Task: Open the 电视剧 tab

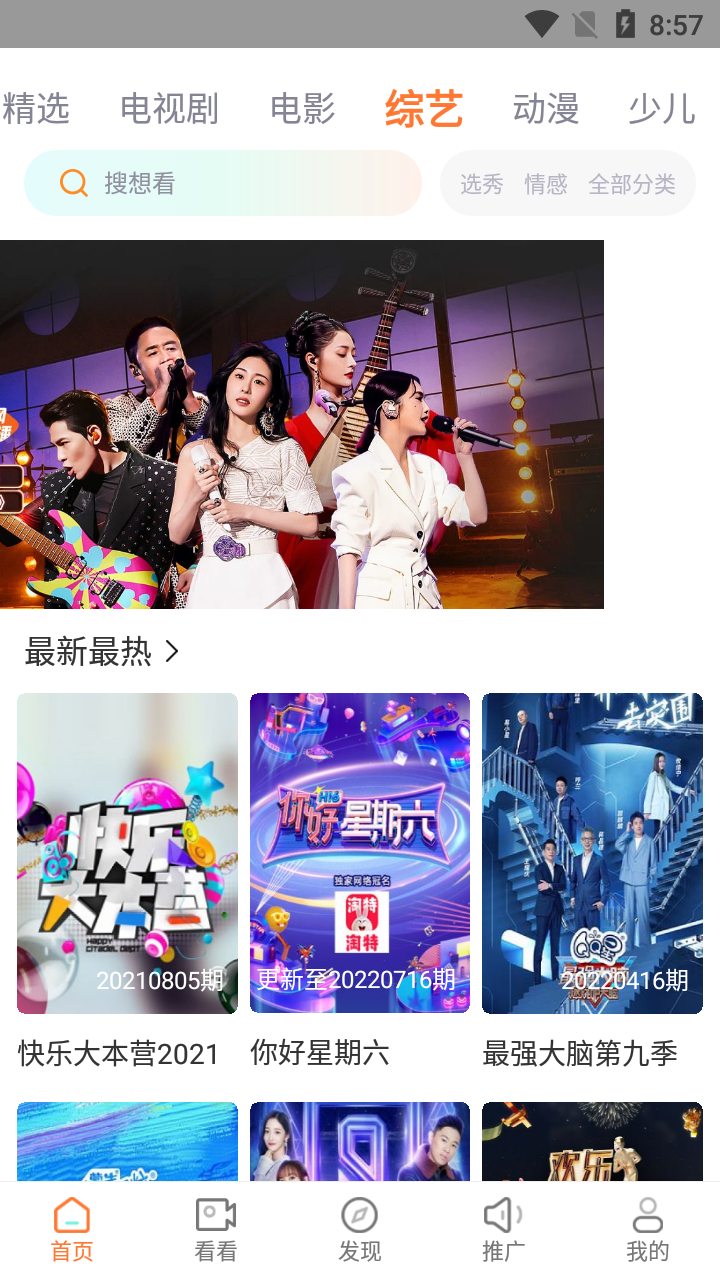Action: point(169,108)
